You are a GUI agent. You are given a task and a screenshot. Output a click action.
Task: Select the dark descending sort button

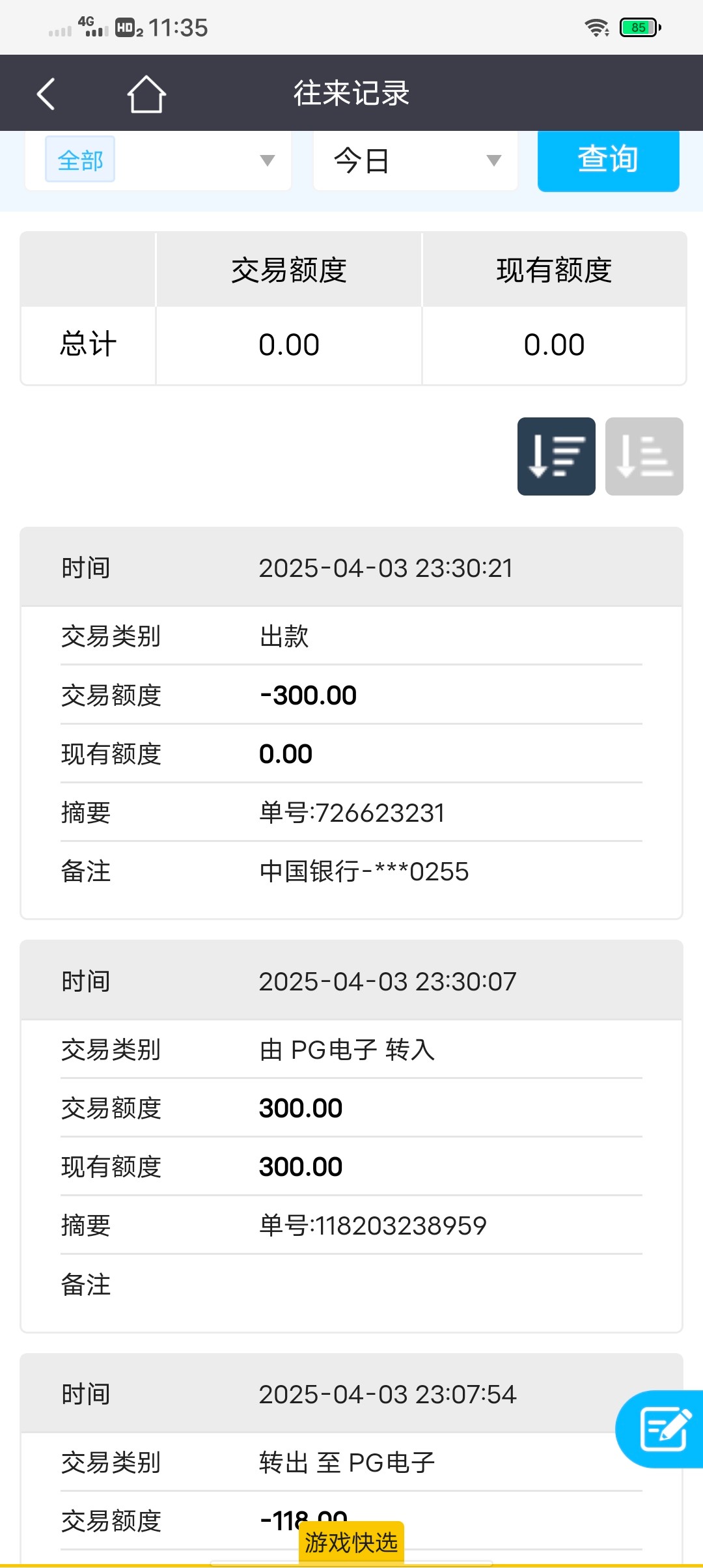pyautogui.click(x=557, y=456)
